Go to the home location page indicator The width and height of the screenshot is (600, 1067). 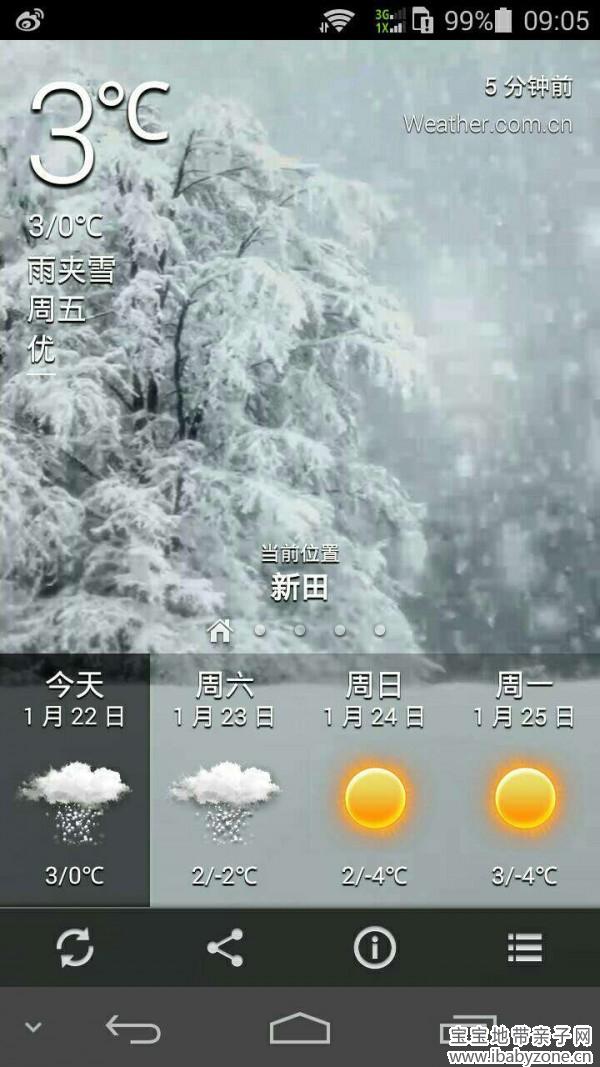[x=220, y=630]
